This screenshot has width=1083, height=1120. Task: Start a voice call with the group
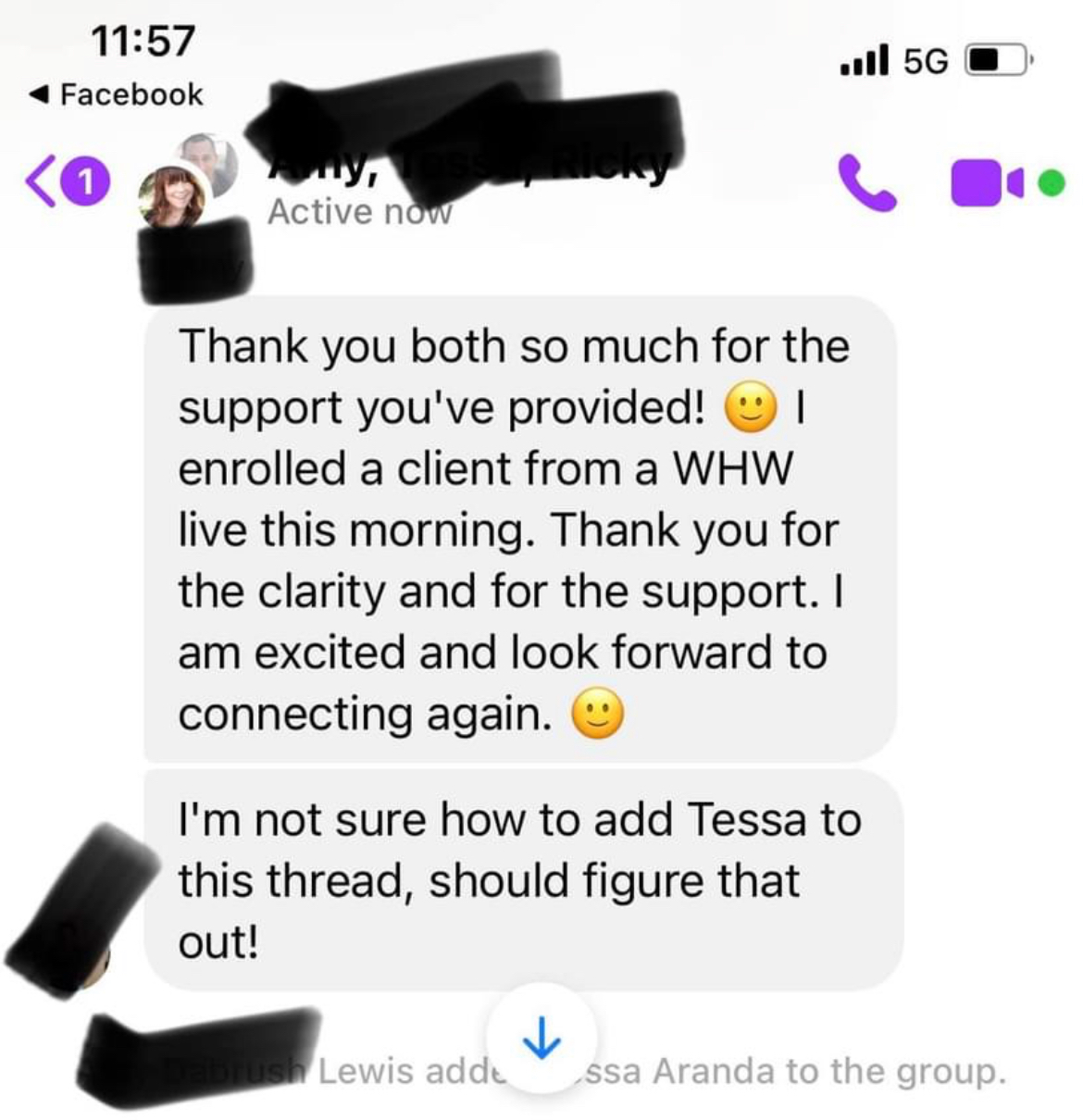pos(866,183)
